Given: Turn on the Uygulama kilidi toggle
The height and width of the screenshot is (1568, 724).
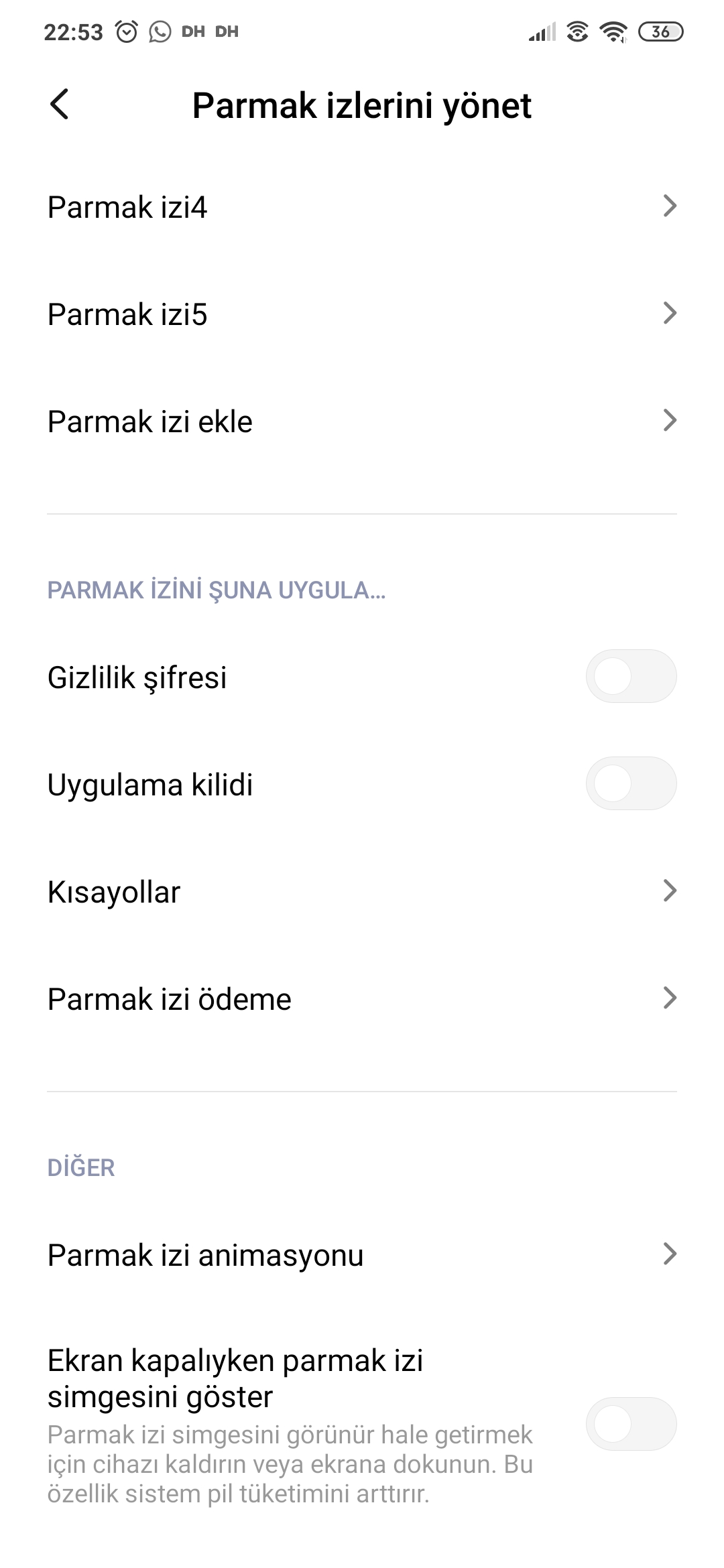Looking at the screenshot, I should point(631,783).
